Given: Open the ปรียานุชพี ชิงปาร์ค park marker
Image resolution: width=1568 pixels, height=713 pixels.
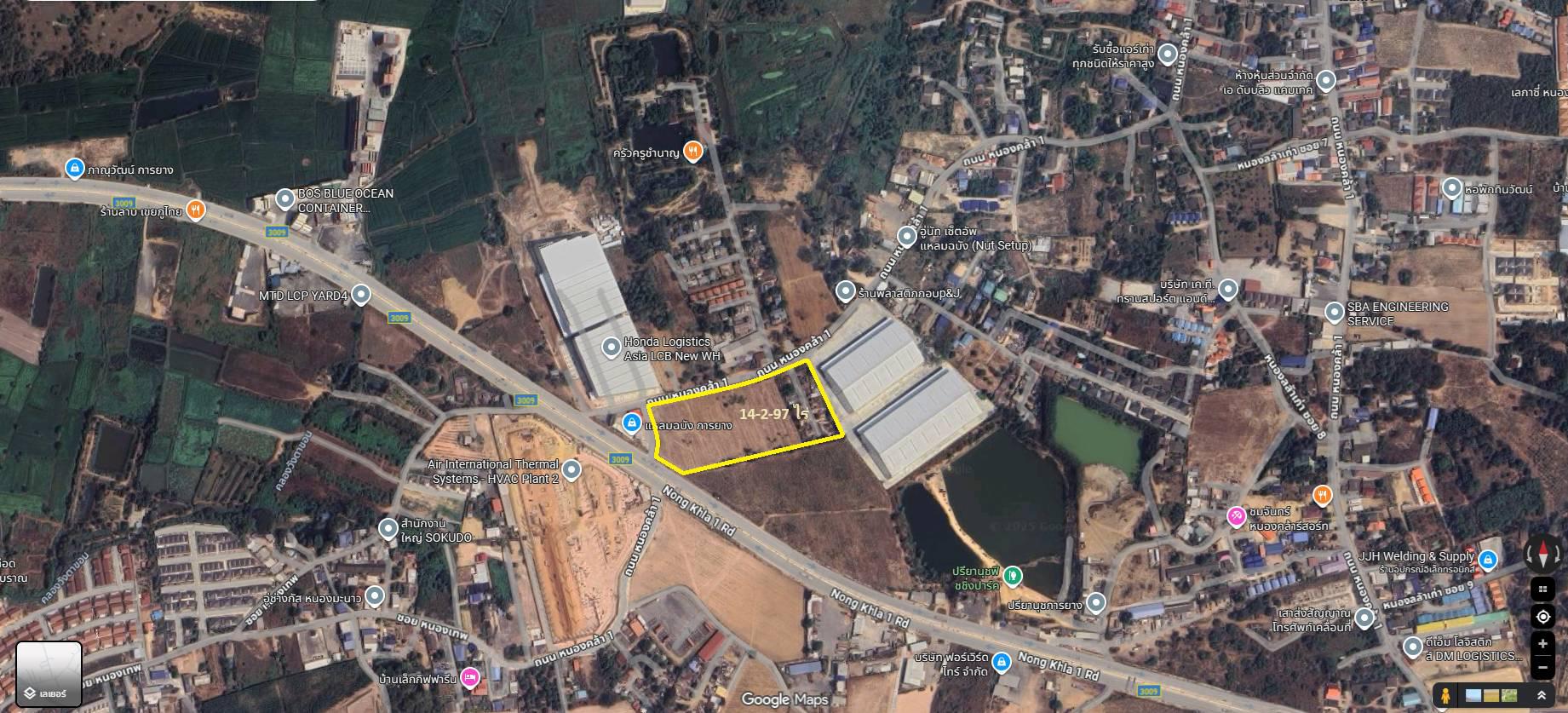Looking at the screenshot, I should click(x=1012, y=576).
